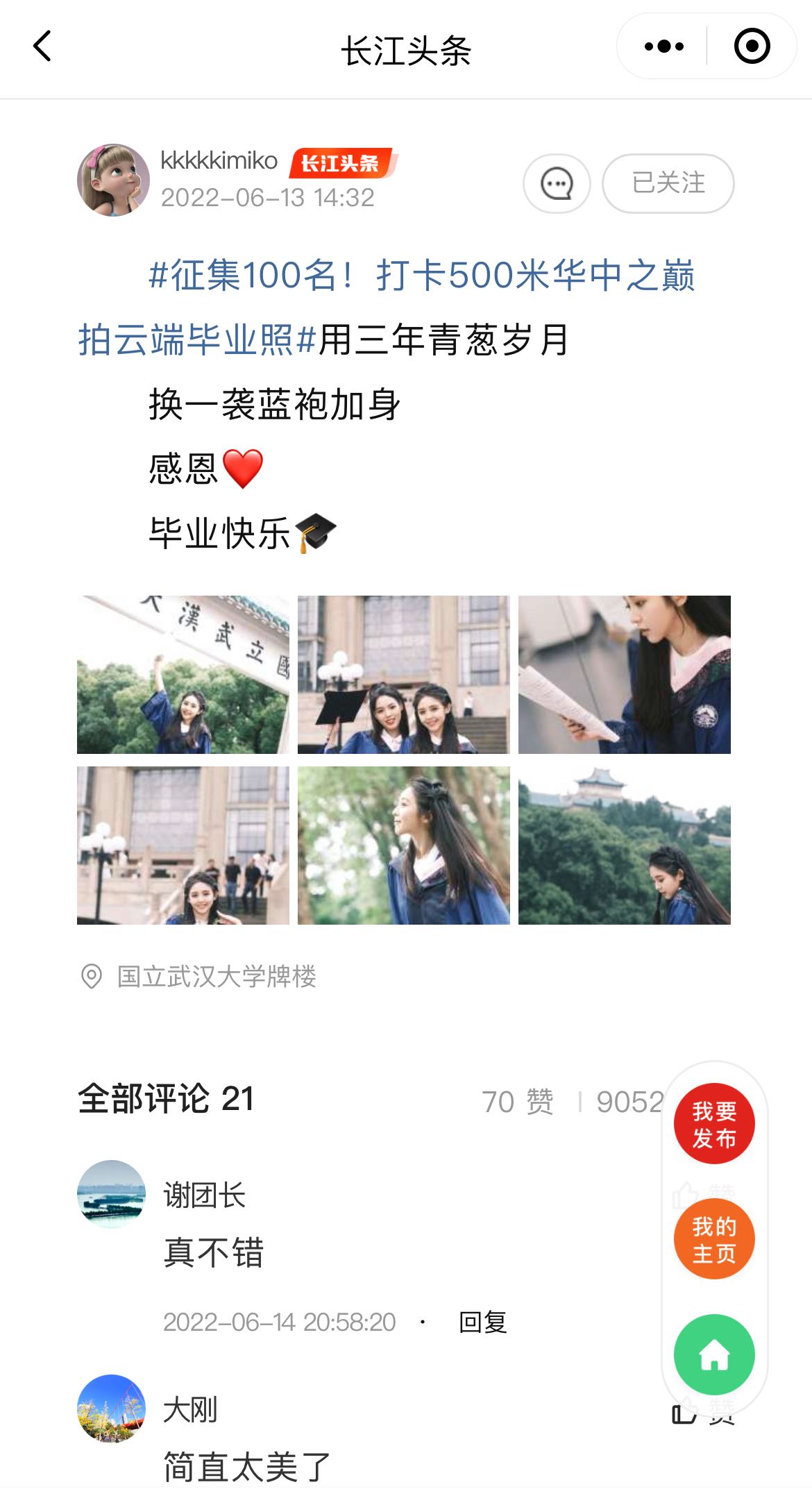Open the side-profile portrait photo
The height and width of the screenshot is (1496, 812).
pyautogui.click(x=403, y=845)
